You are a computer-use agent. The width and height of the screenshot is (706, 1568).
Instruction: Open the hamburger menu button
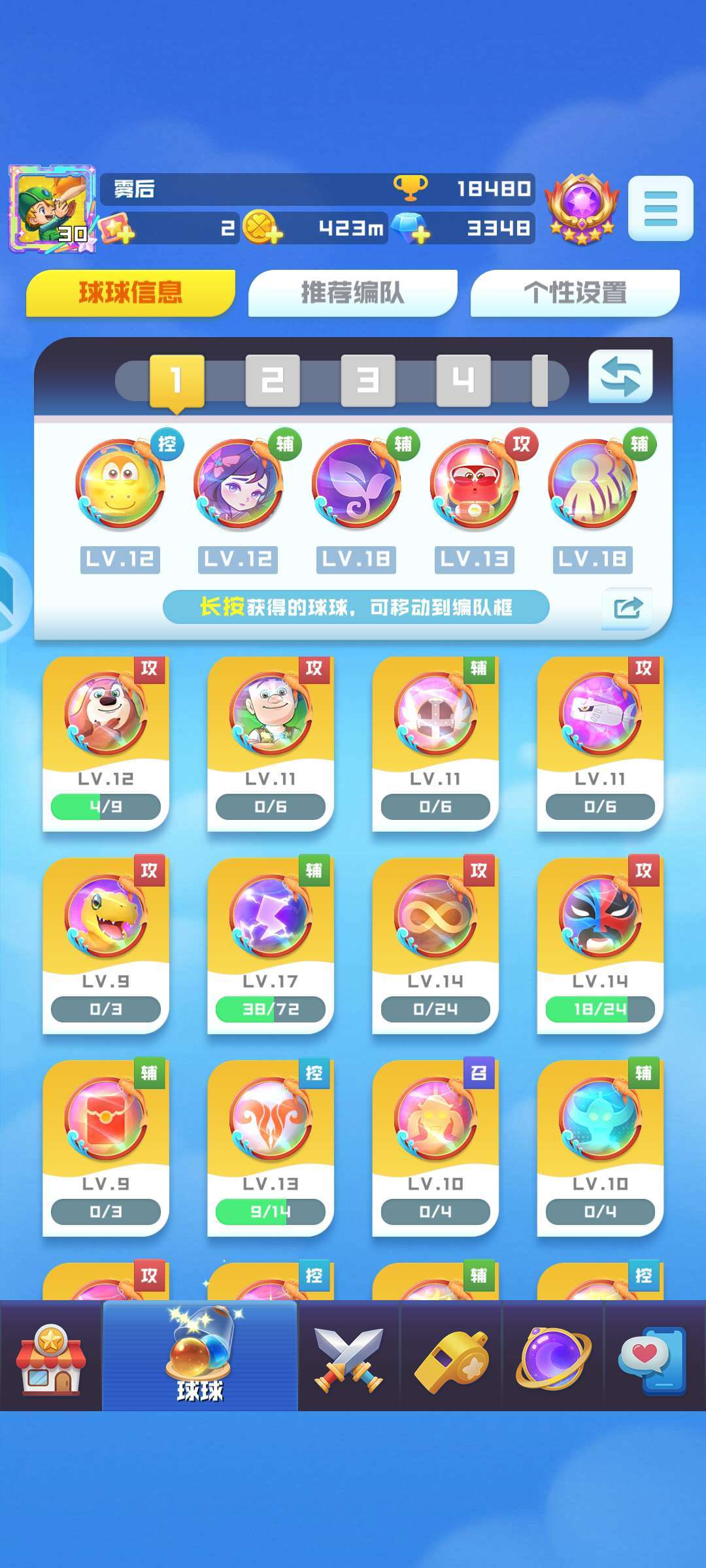tap(660, 208)
